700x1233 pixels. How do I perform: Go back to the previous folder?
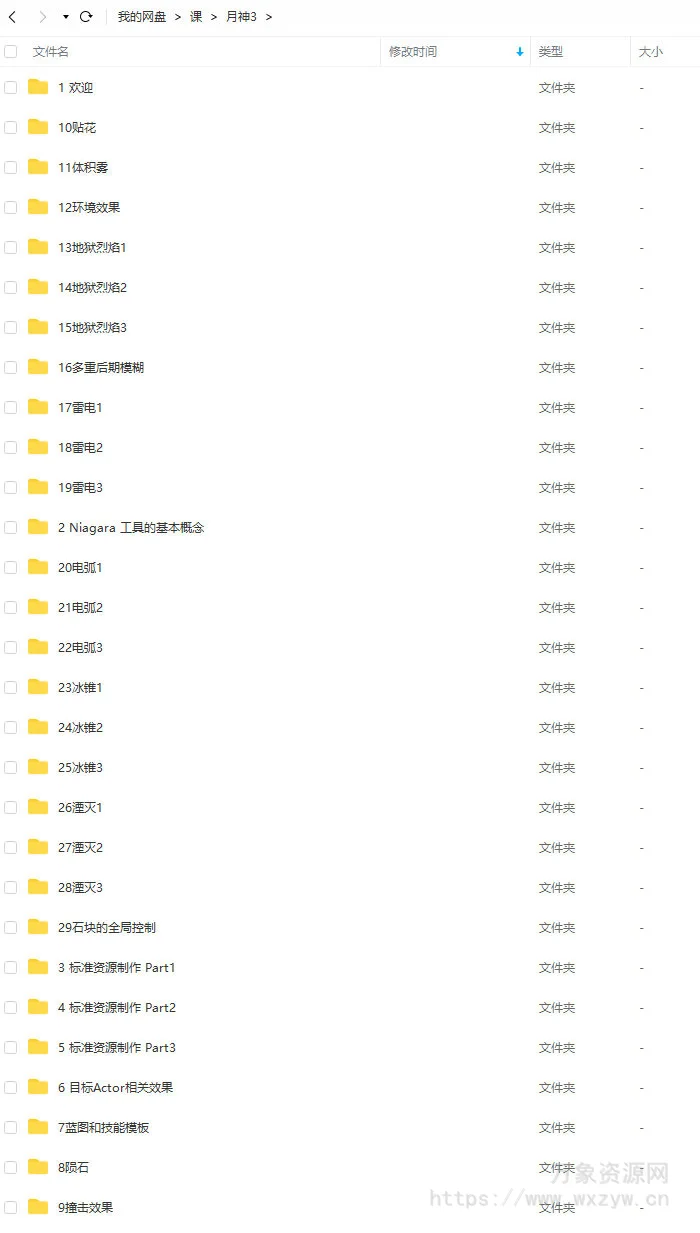[12, 17]
